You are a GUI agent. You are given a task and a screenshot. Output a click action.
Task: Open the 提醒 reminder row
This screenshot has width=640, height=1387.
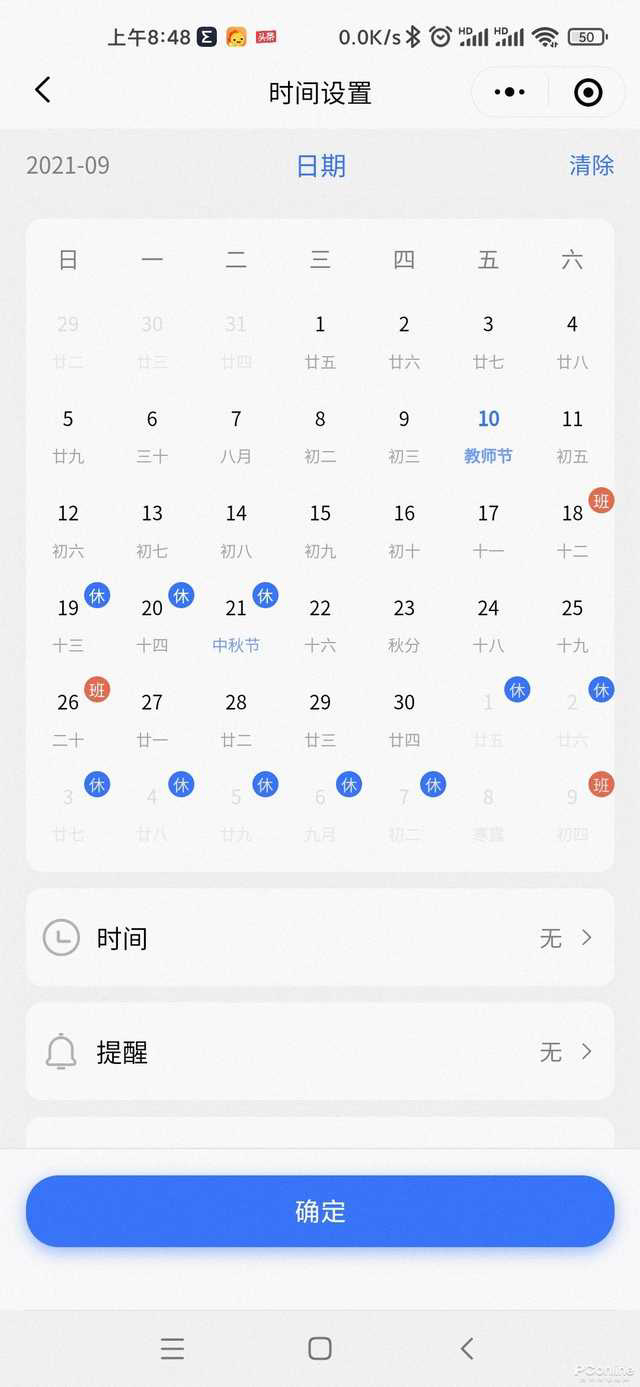320,1052
